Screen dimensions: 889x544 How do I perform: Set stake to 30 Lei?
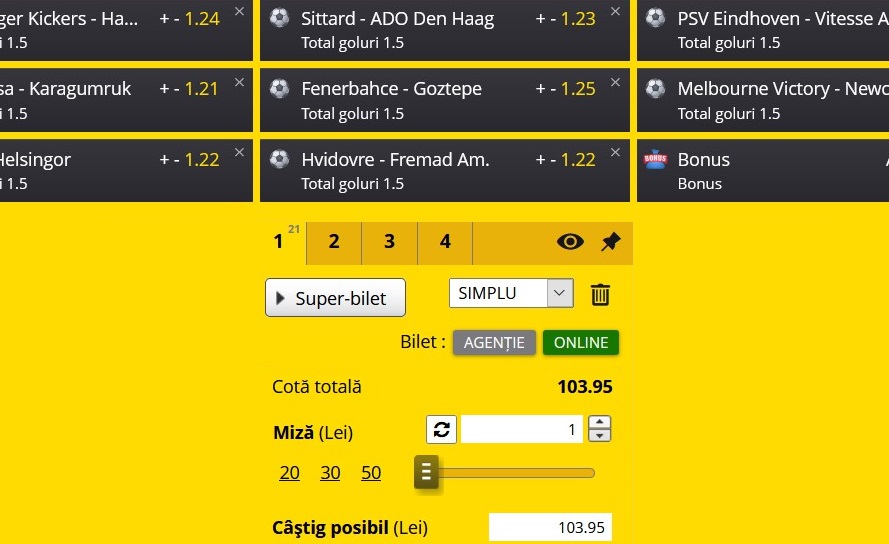pos(330,473)
